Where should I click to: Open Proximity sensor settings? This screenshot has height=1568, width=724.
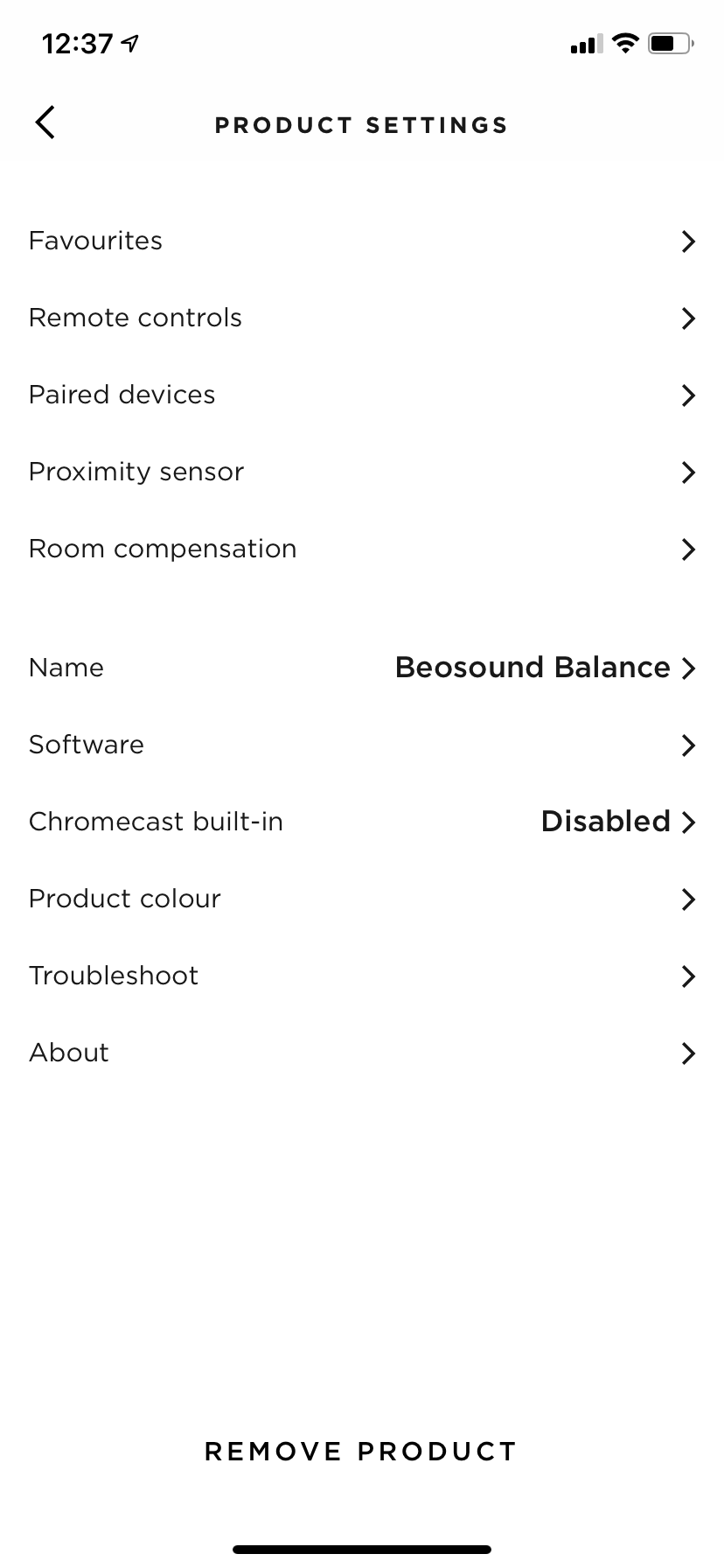coord(361,472)
